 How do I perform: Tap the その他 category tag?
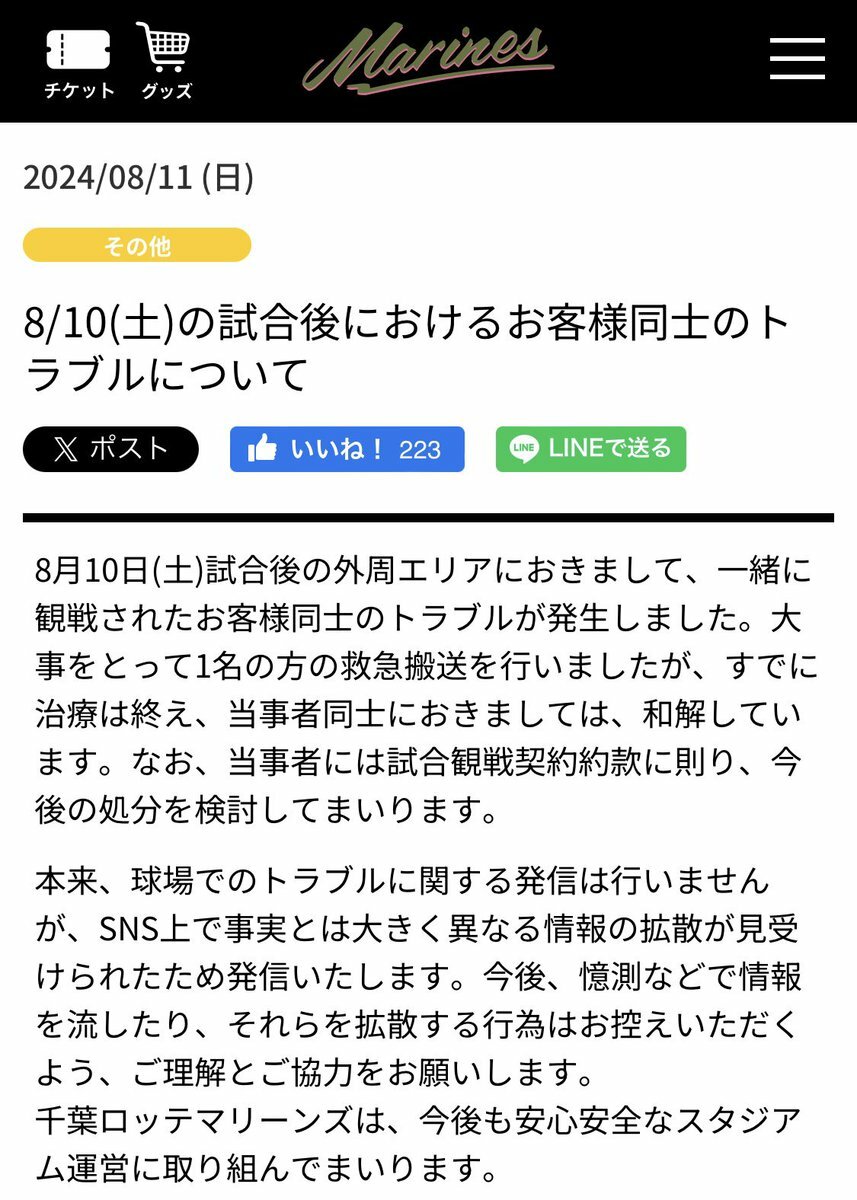[x=137, y=245]
